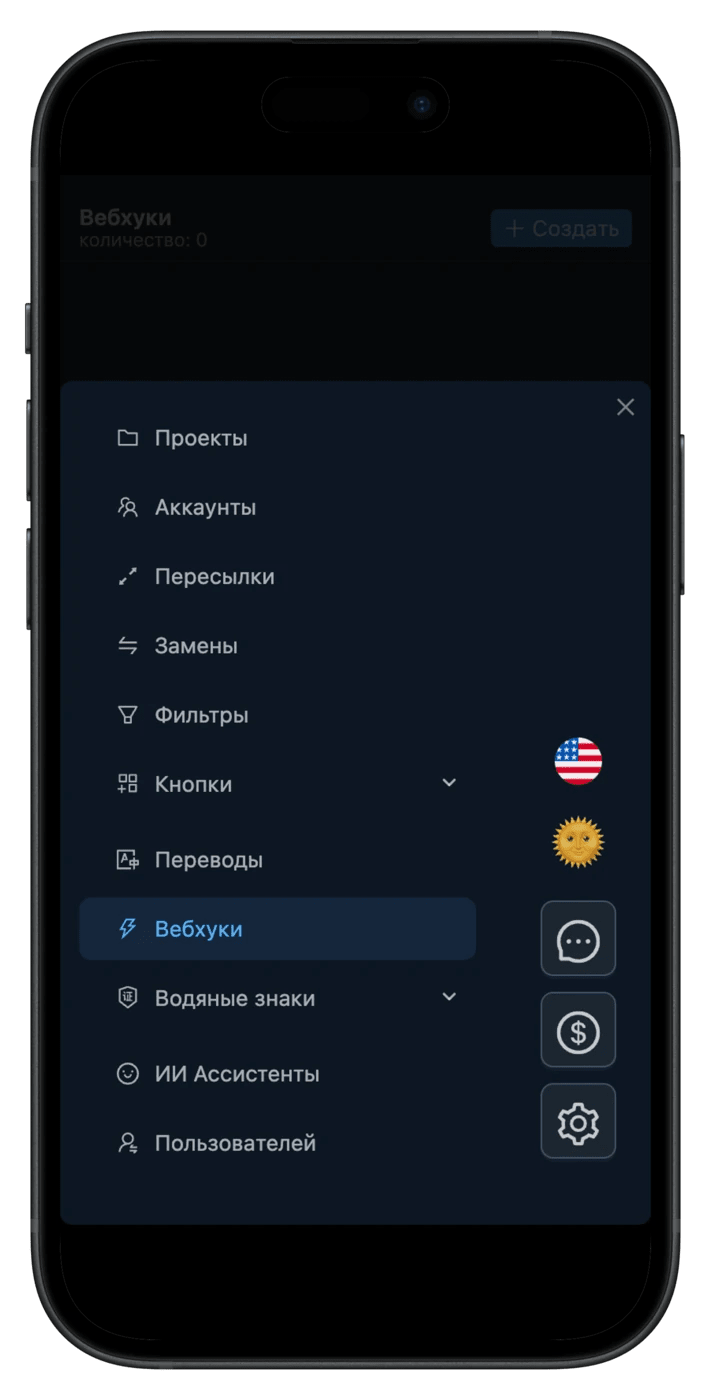Open the chat support bubble
The height and width of the screenshot is (1400, 711).
coord(578,939)
